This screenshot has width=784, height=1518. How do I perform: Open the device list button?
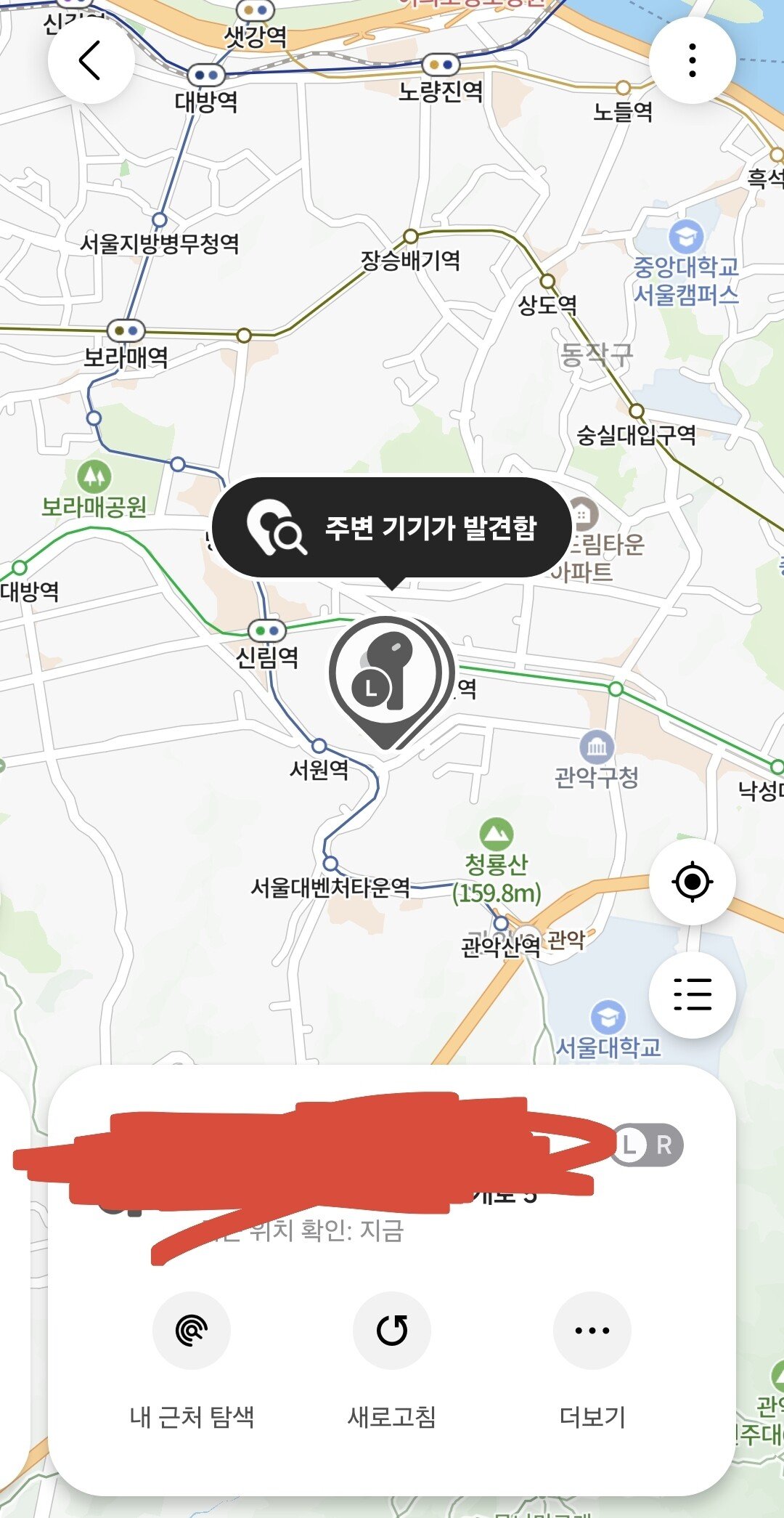click(x=692, y=994)
